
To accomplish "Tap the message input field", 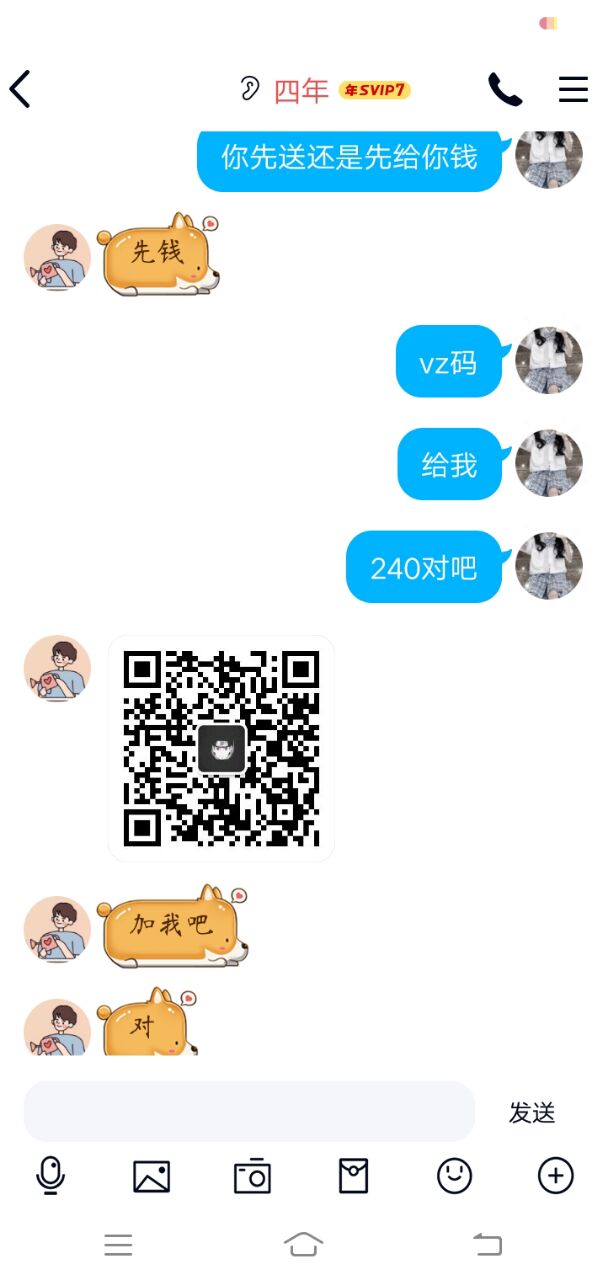I will 249,1111.
